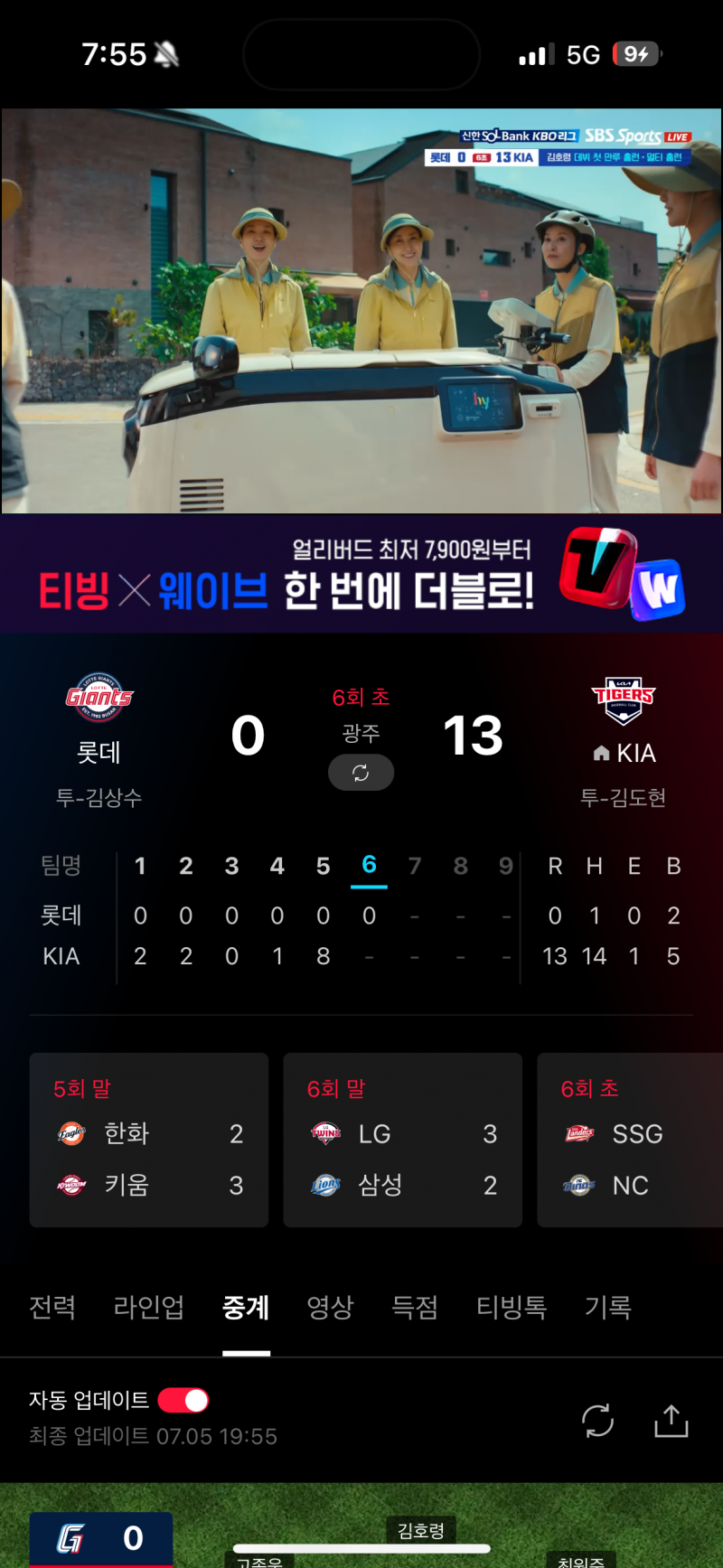
Task: Select the 중계 tab
Action: click(x=246, y=1307)
